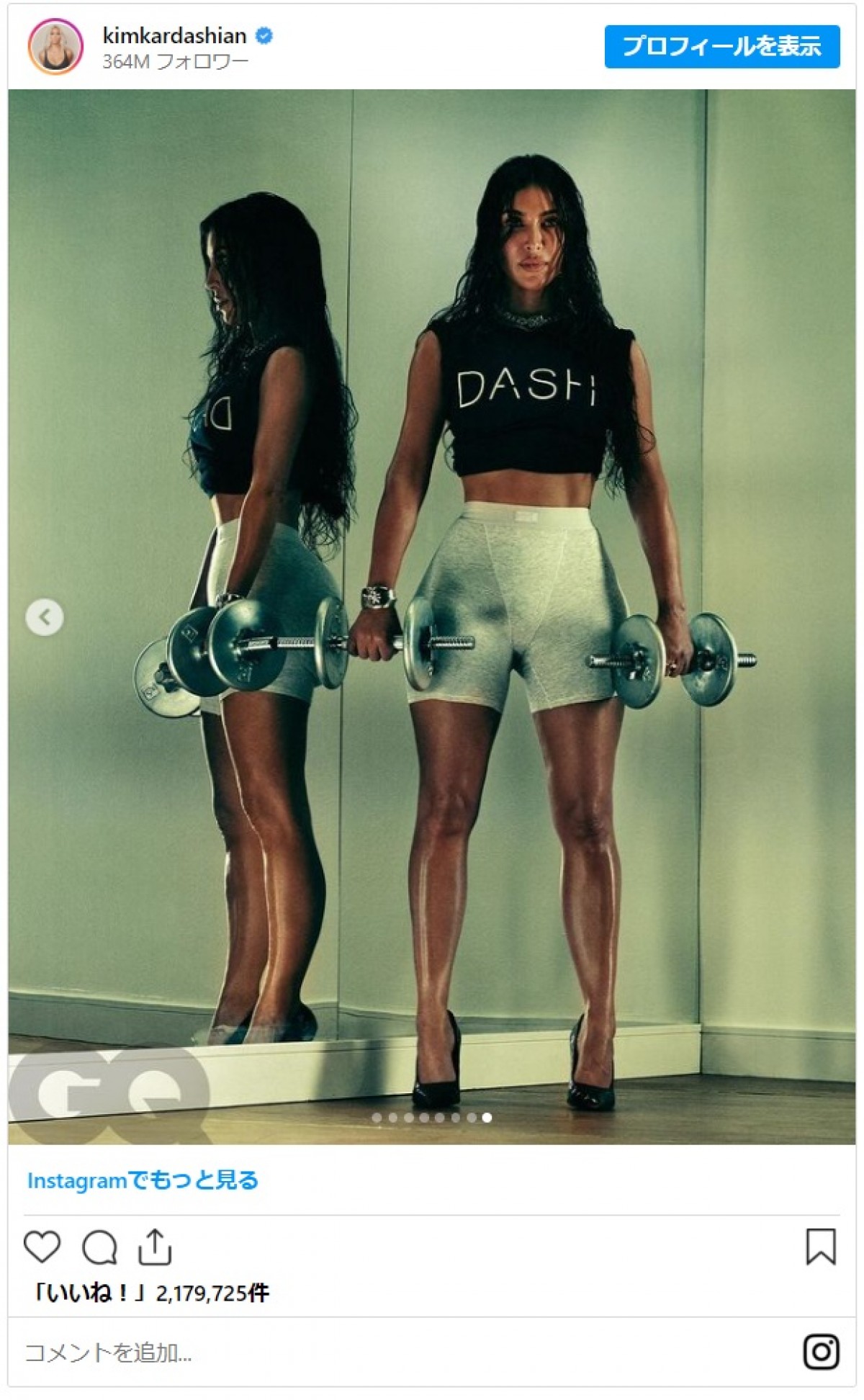Open the Instagramでもっと見る link

pos(143,1180)
